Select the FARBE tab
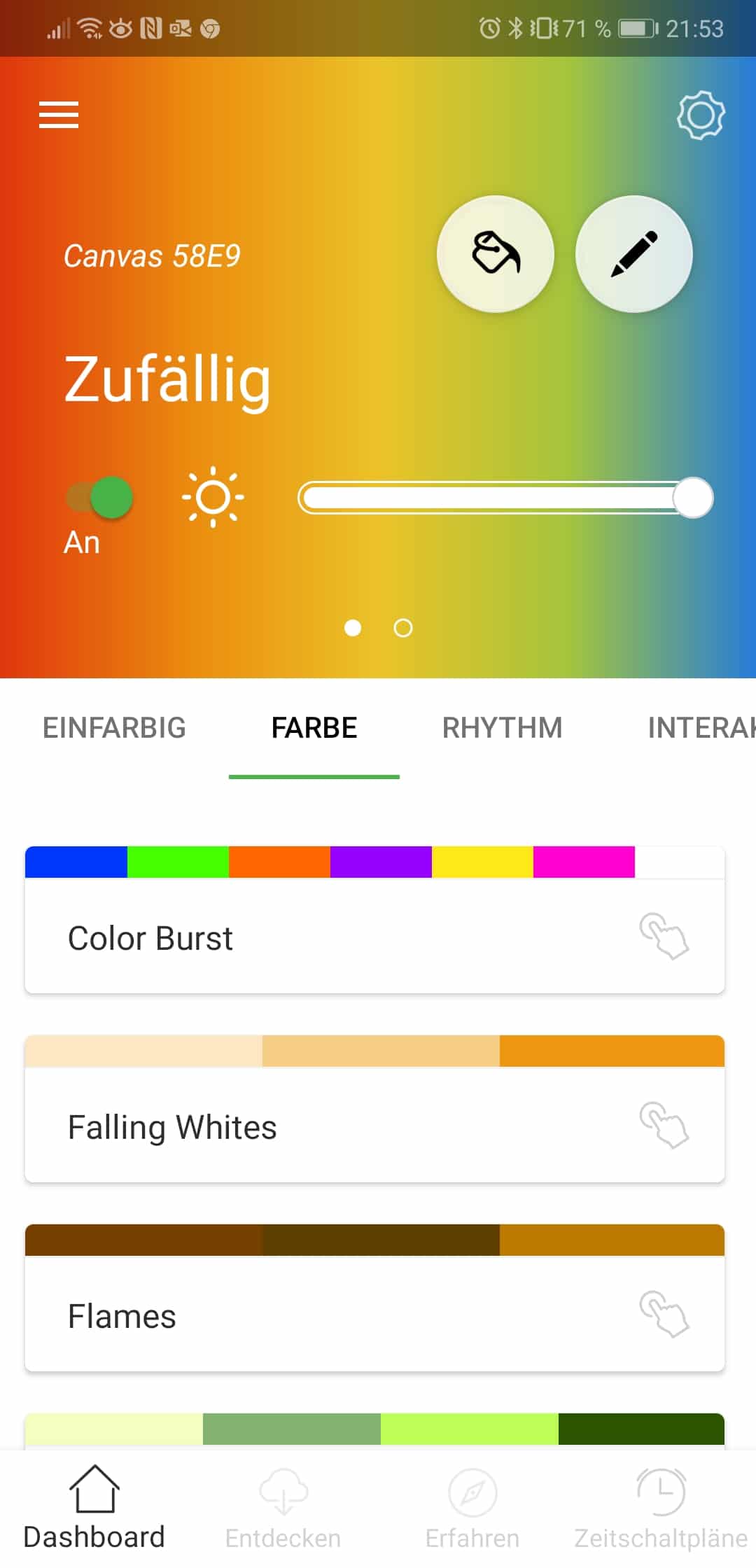This screenshot has width=756, height=1568. 314,728
